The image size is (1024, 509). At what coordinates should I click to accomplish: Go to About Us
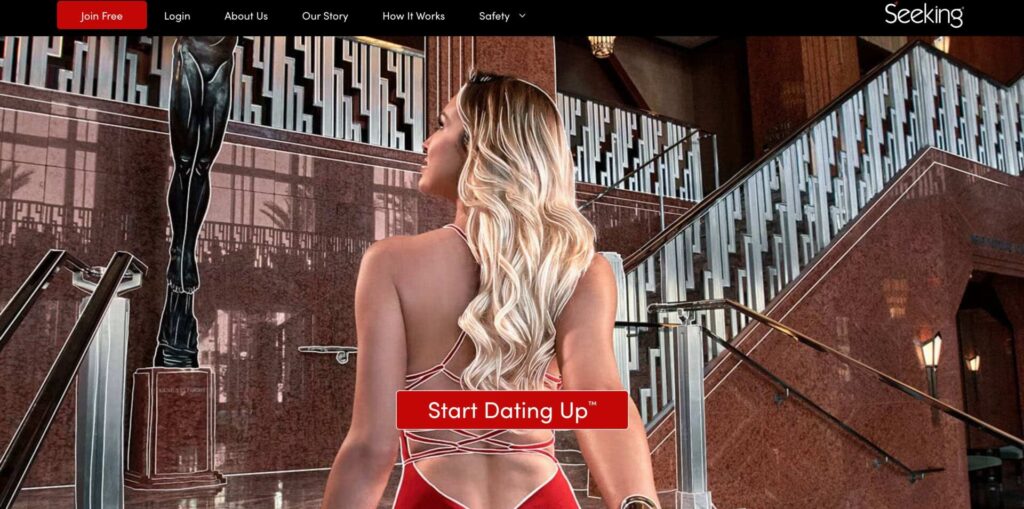[x=246, y=16]
